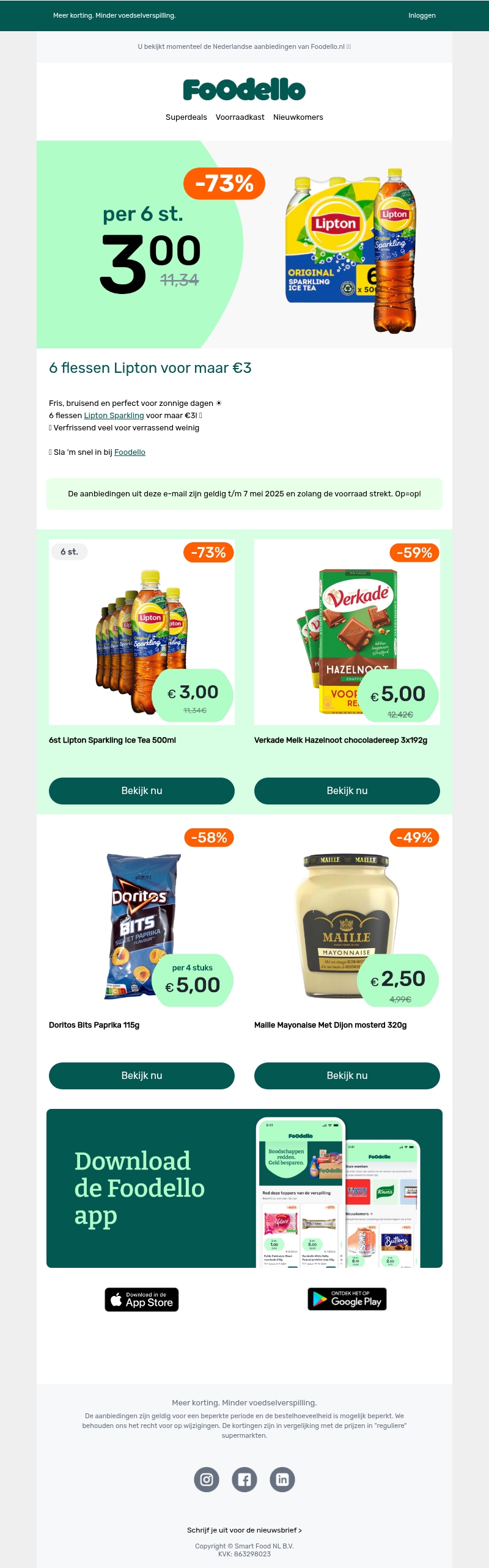Follow the underlined Foodello link
Viewport: 489px width, 1568px height.
click(130, 452)
